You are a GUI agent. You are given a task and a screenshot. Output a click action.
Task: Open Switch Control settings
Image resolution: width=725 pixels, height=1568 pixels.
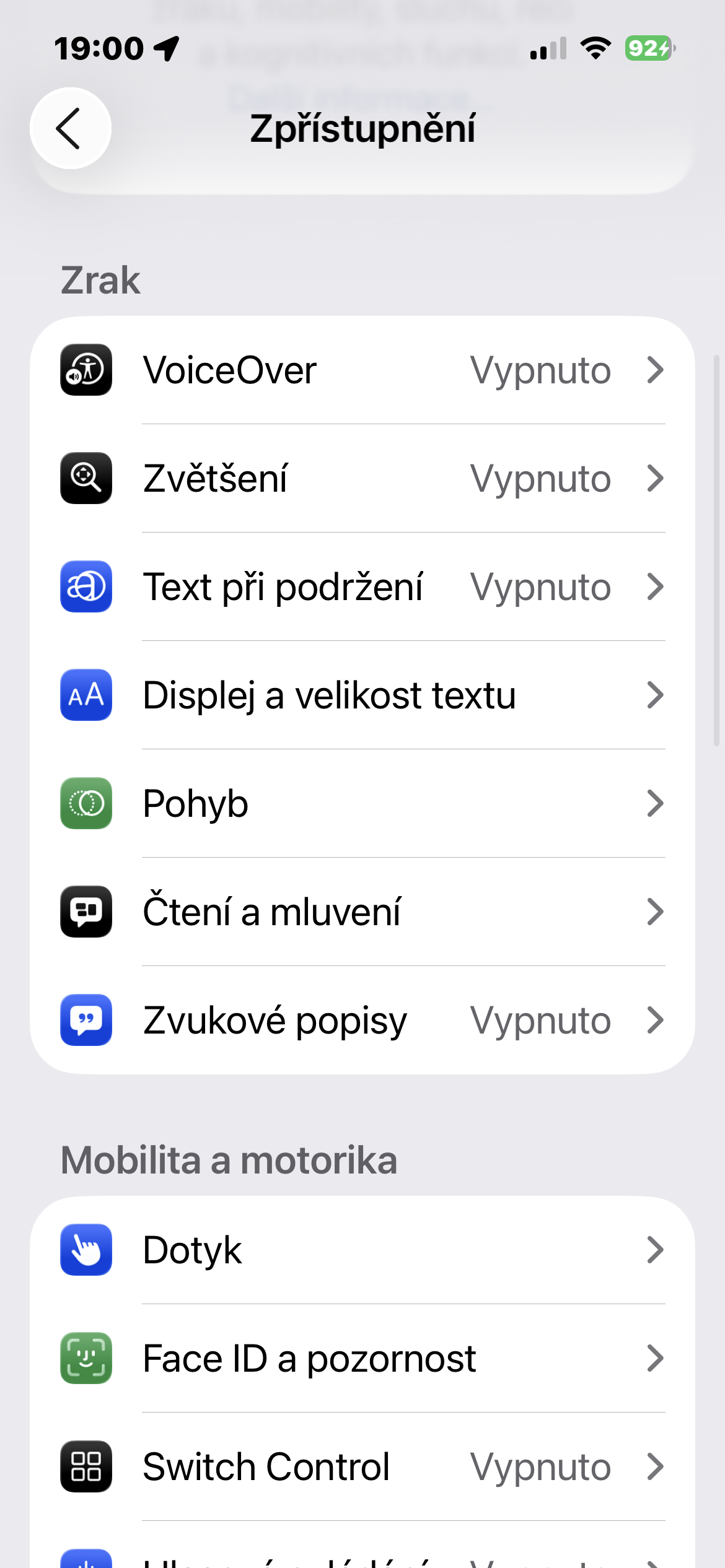(362, 1467)
